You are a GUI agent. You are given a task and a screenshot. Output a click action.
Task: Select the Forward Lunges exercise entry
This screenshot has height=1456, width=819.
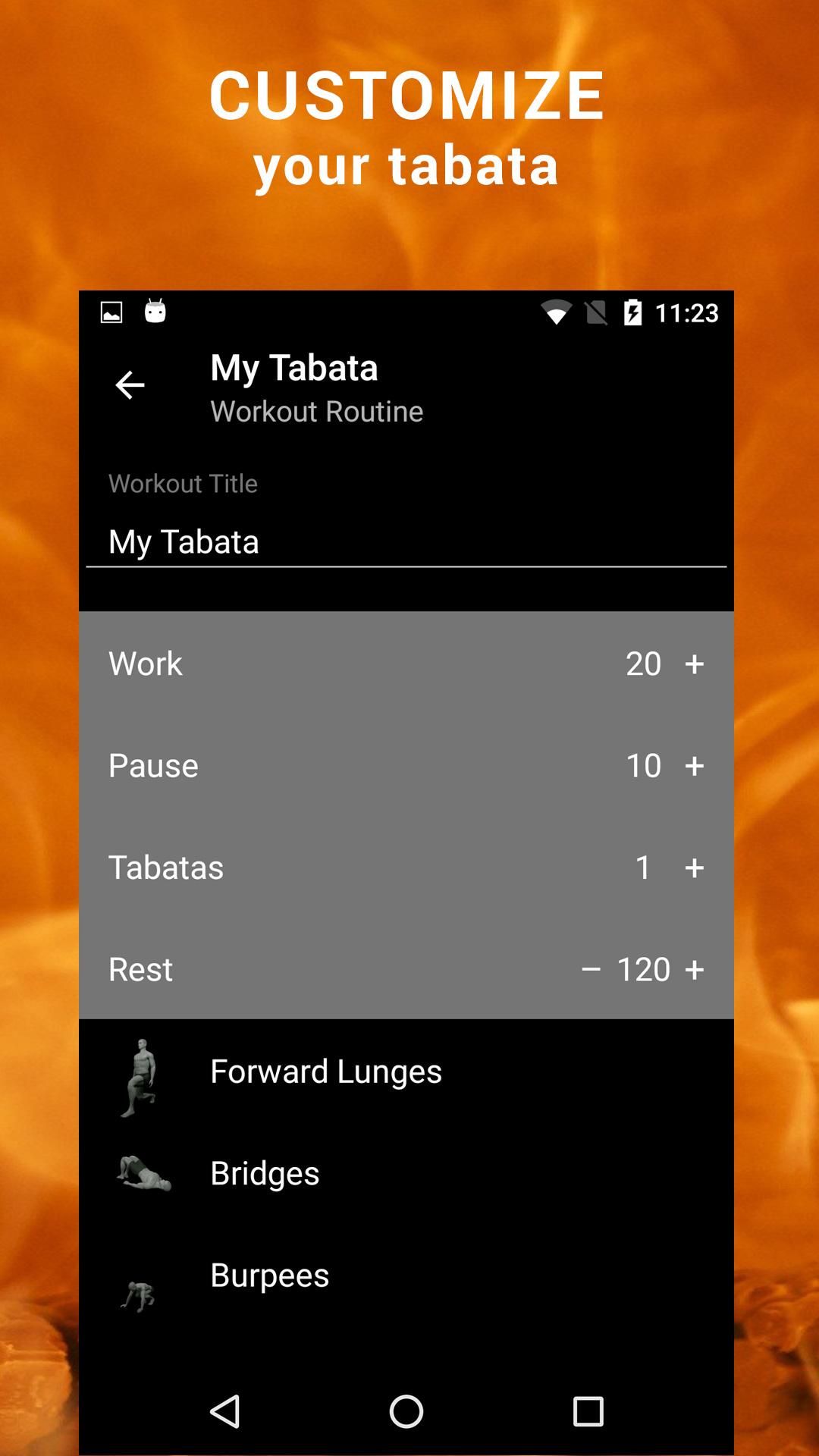(326, 1072)
